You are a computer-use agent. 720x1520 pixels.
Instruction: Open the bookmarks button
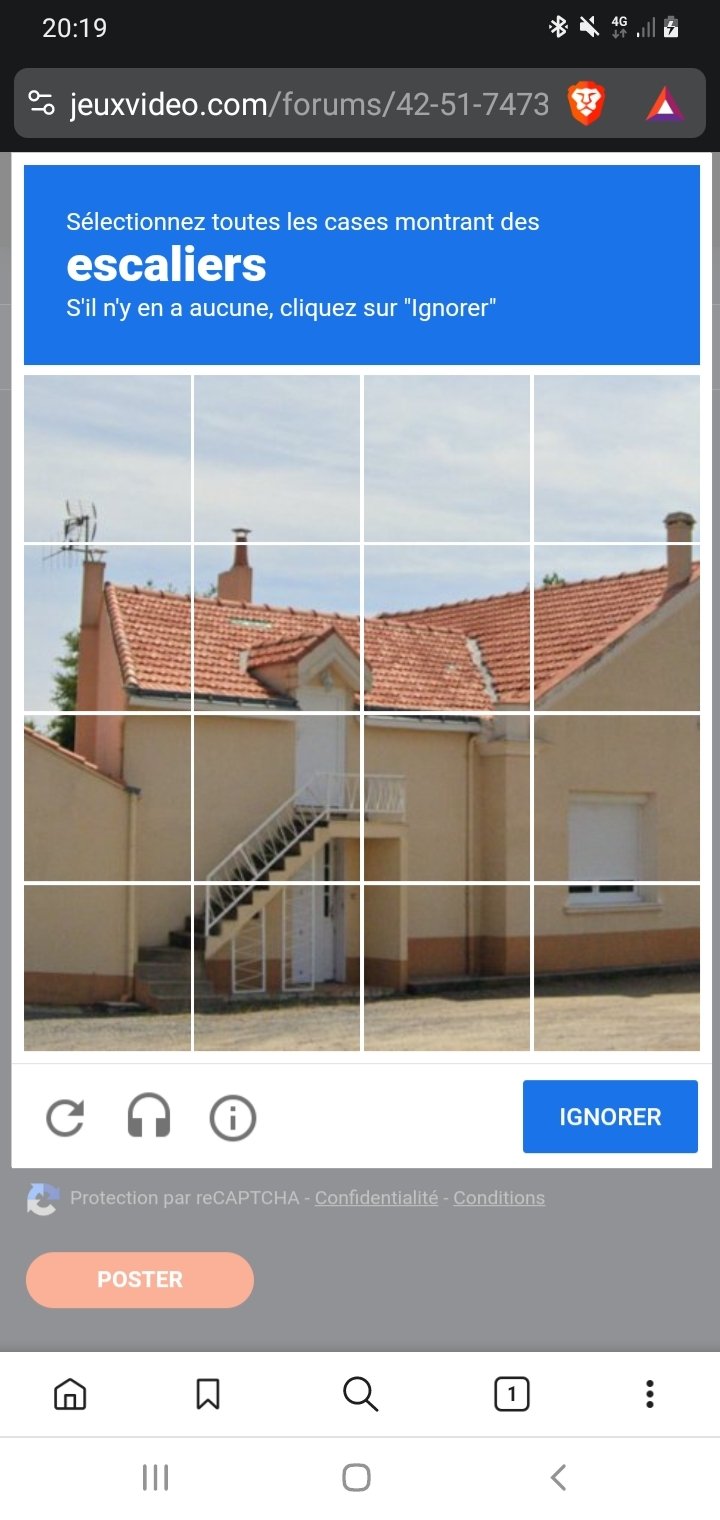208,1394
